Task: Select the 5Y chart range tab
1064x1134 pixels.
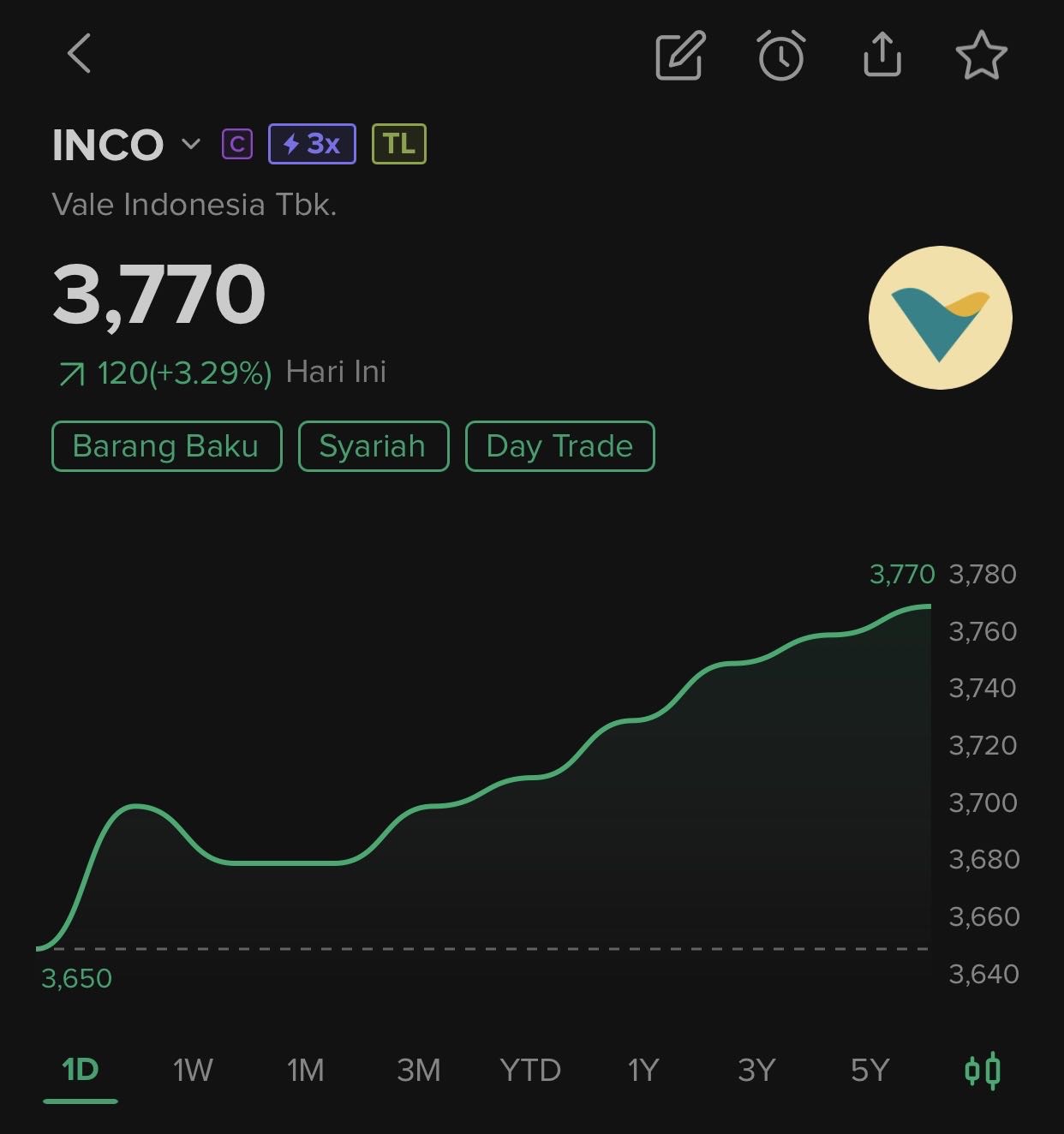Action: [870, 1068]
